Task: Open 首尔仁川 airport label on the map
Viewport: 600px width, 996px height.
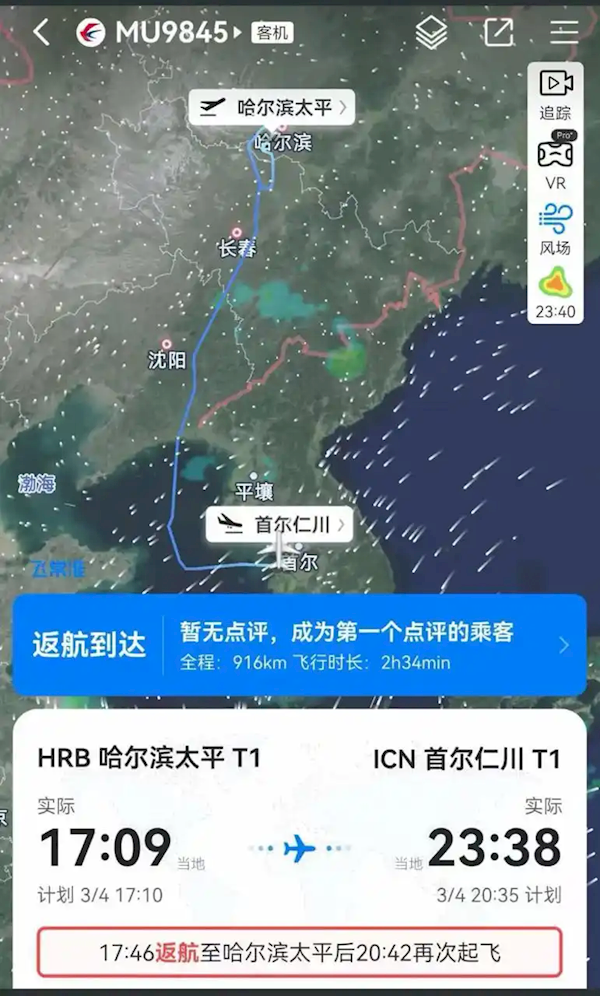Action: 280,524
